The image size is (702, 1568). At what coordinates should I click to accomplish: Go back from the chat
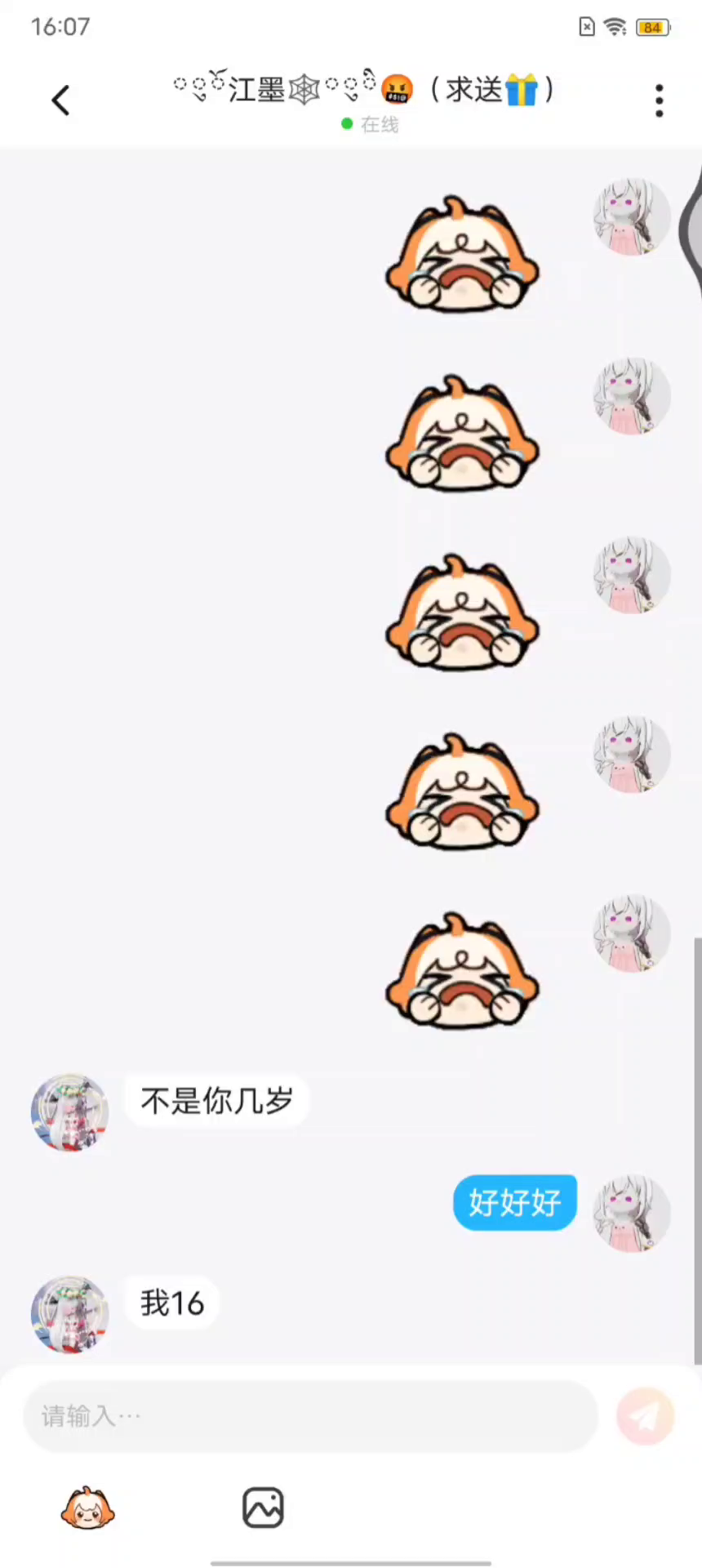[60, 100]
